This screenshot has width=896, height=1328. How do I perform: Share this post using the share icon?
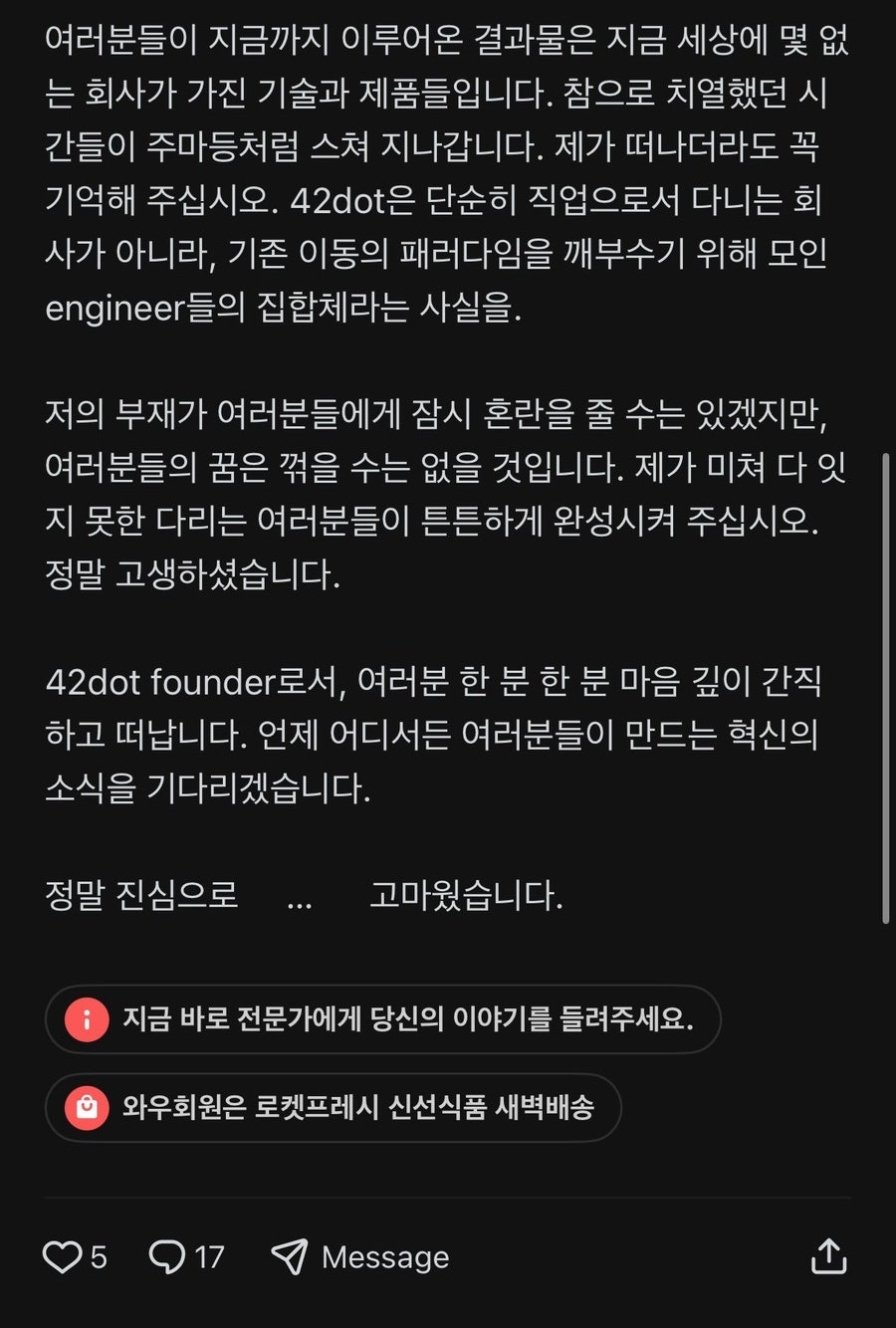pyautogui.click(x=828, y=1256)
